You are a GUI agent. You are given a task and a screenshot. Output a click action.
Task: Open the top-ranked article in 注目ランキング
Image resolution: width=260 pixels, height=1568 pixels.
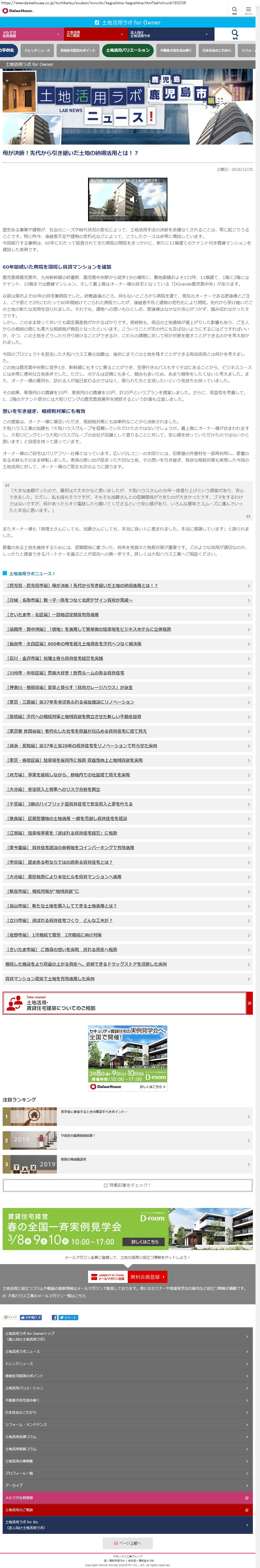coord(127,1116)
